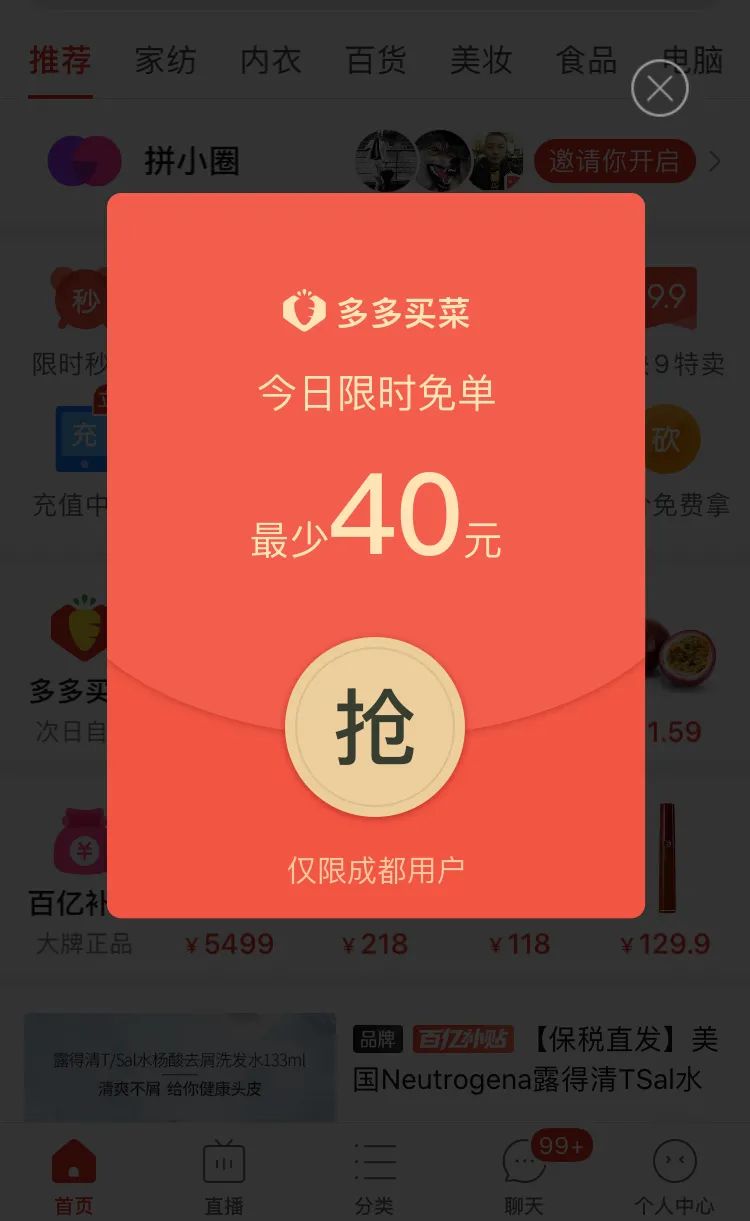750x1221 pixels.
Task: Go to 个人中心 profile tab
Action: coord(675,1175)
